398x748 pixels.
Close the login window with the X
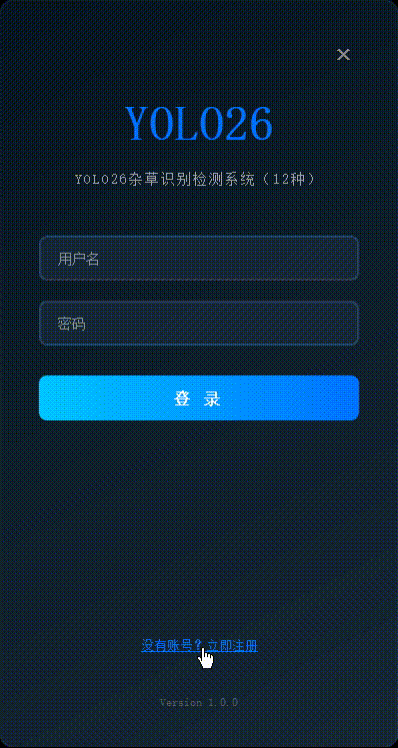pos(343,55)
